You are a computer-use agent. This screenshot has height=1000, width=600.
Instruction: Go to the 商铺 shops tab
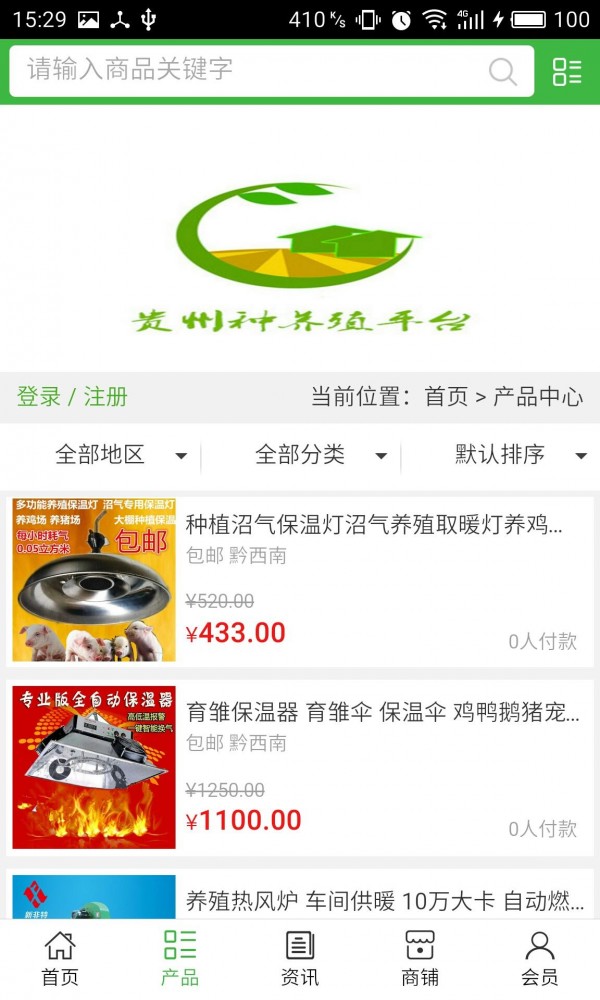pyautogui.click(x=420, y=958)
